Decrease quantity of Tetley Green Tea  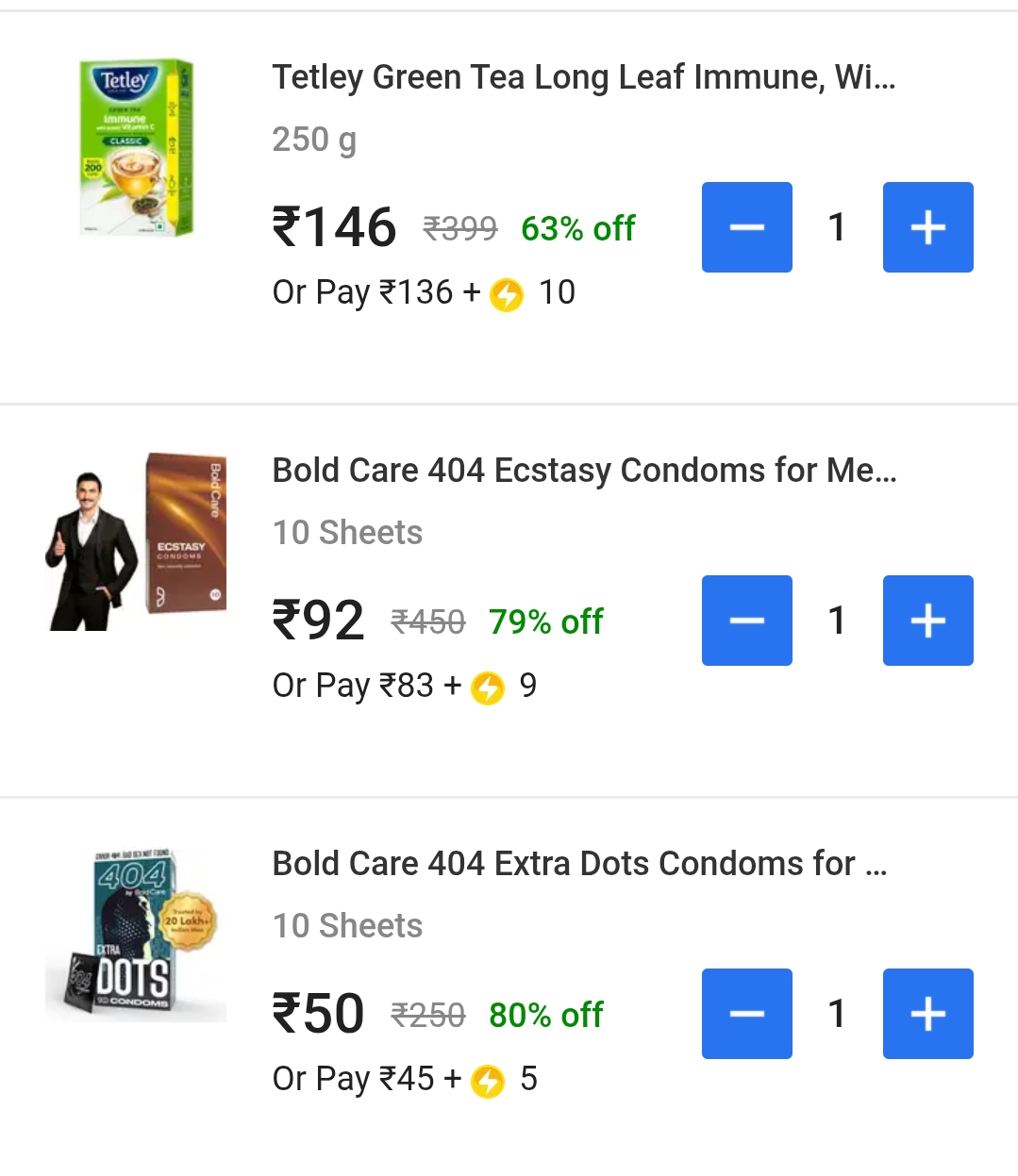pos(746,227)
